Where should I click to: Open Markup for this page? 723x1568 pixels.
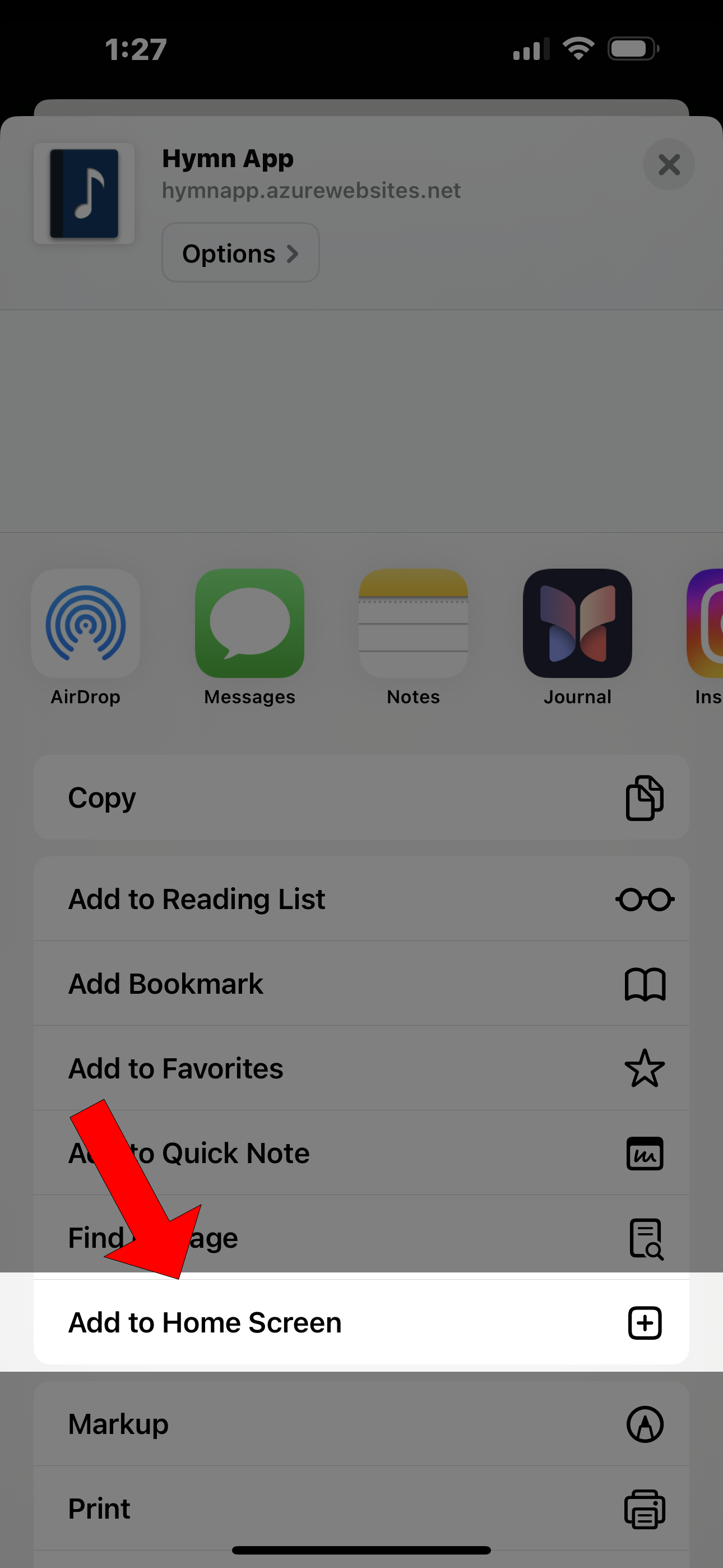361,1424
